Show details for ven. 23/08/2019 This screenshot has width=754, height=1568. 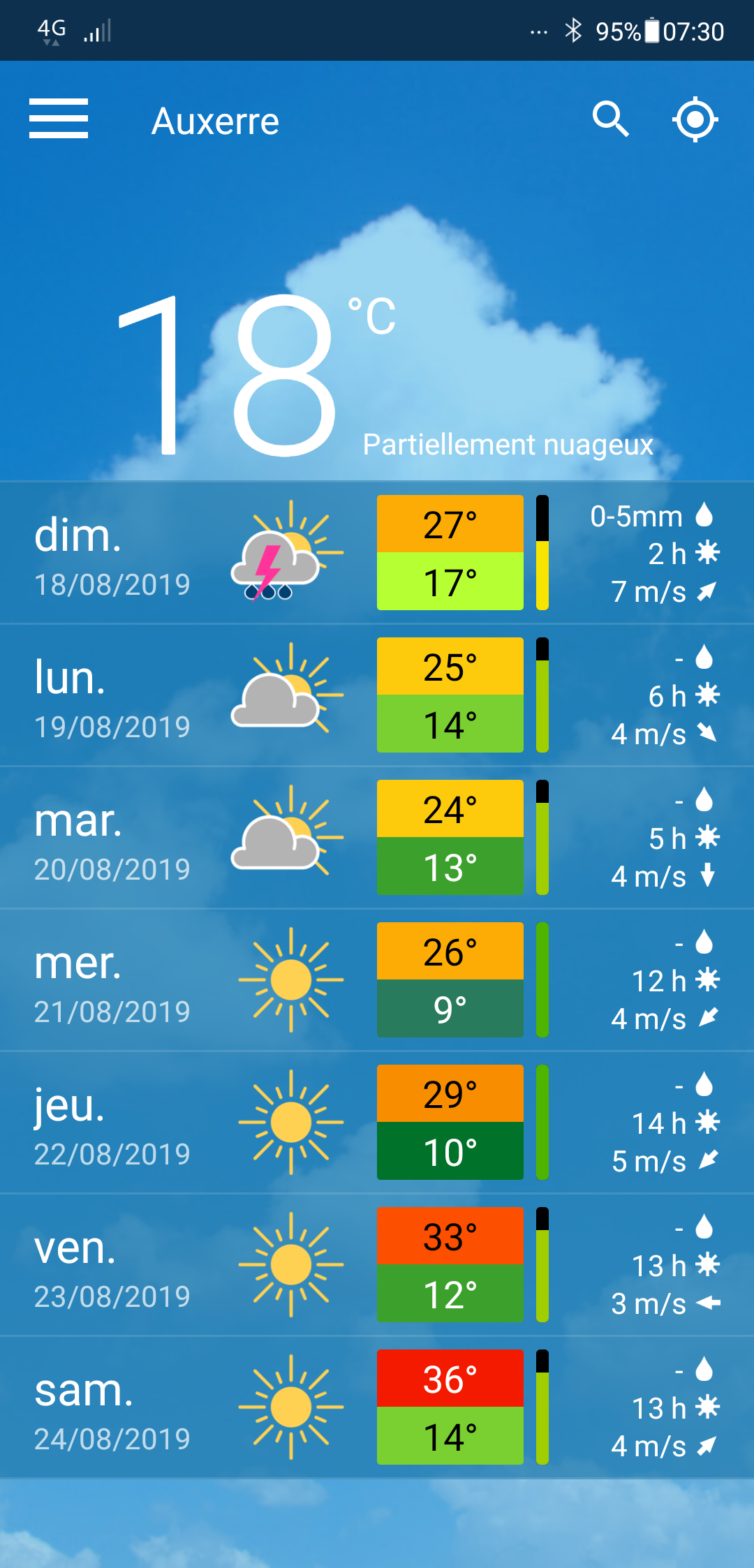point(377,1264)
